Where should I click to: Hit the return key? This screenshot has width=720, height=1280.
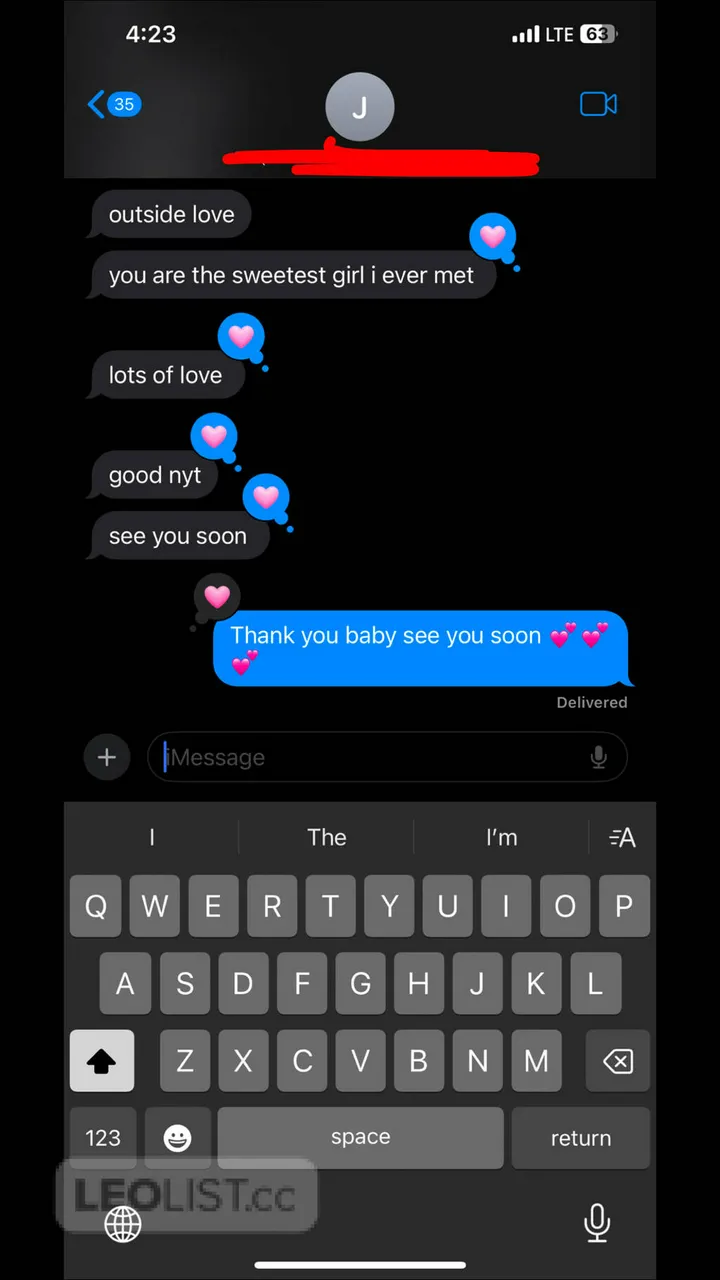pos(580,1138)
